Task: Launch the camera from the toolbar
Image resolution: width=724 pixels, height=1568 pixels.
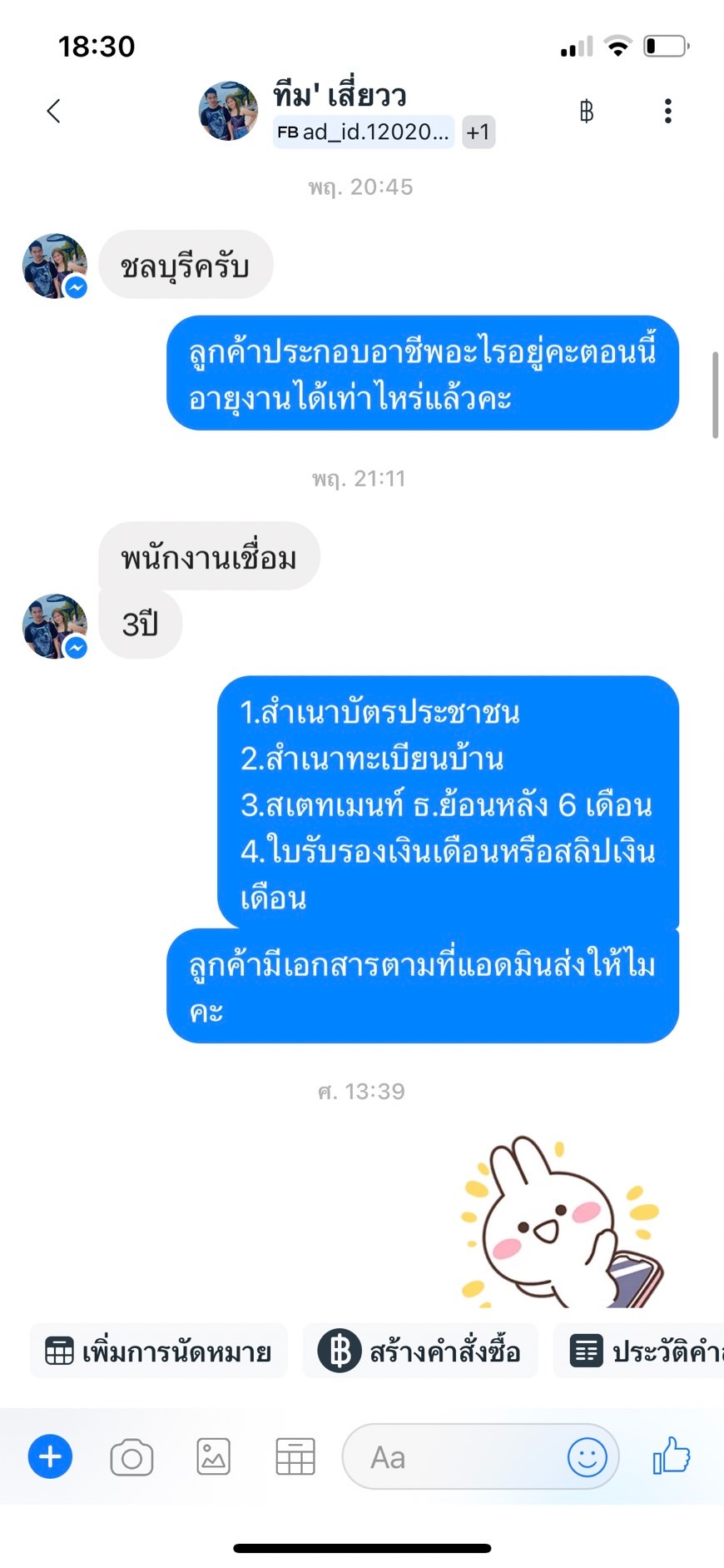Action: [x=131, y=1457]
